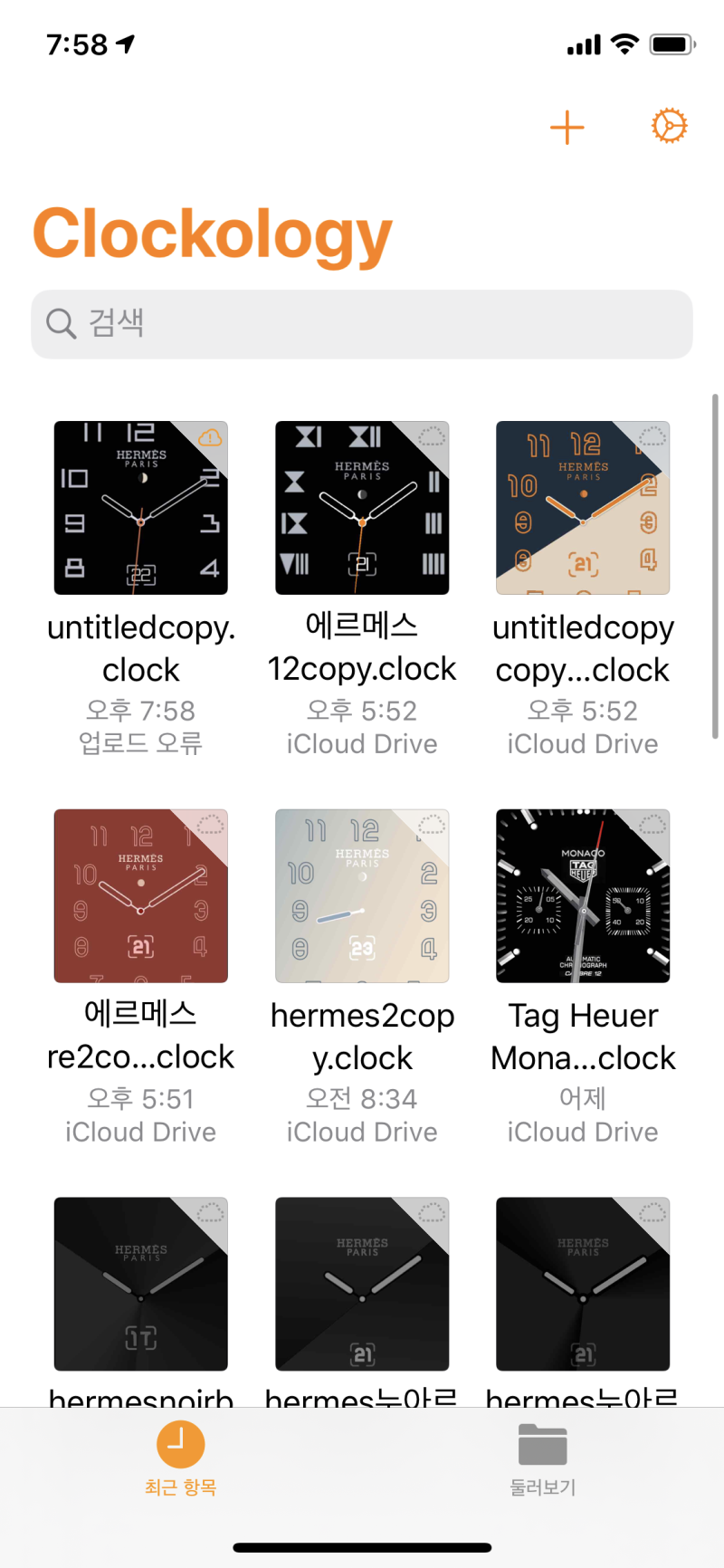Screen dimensions: 724x1568
Task: Switch to the 둘러보기 browse tab
Action: tap(543, 1460)
